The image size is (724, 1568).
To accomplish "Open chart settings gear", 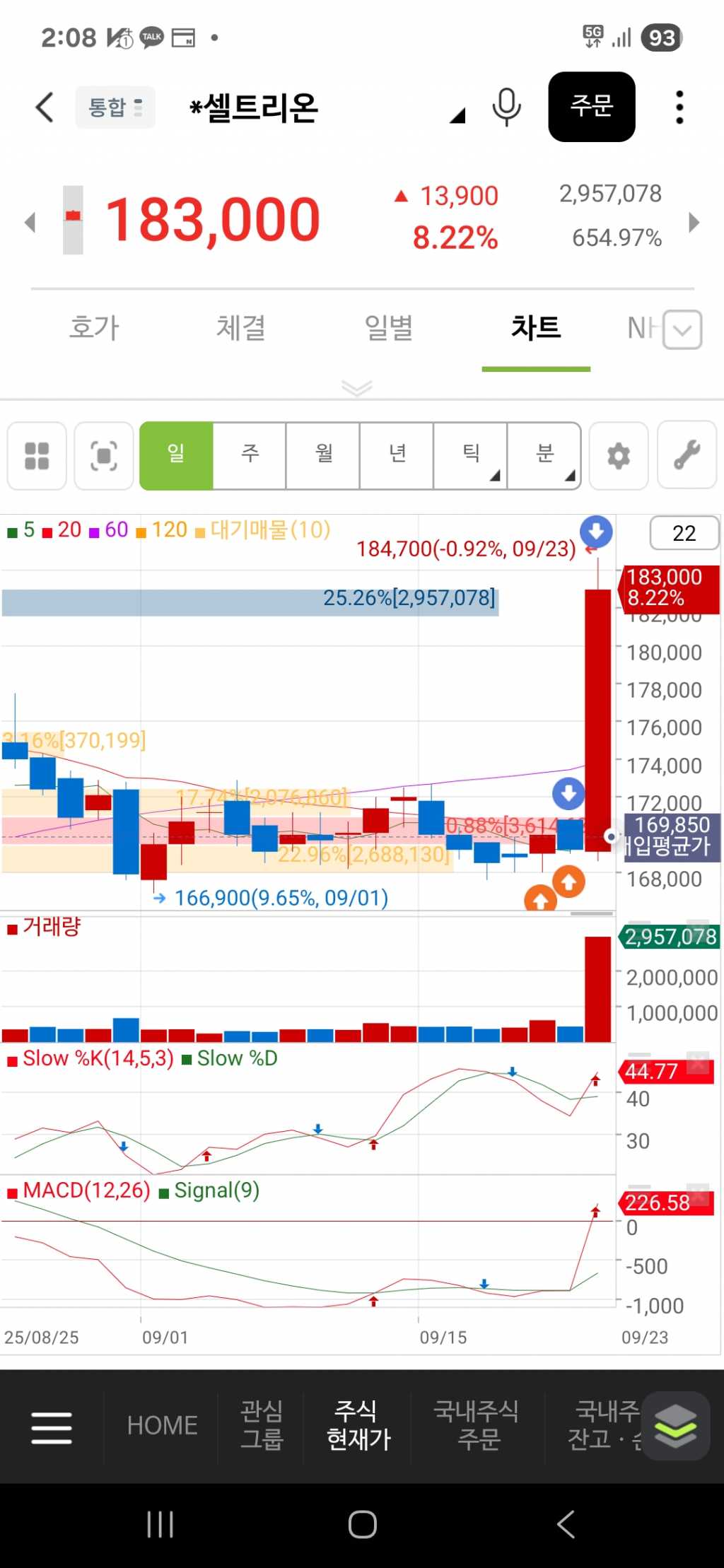I will 619,456.
